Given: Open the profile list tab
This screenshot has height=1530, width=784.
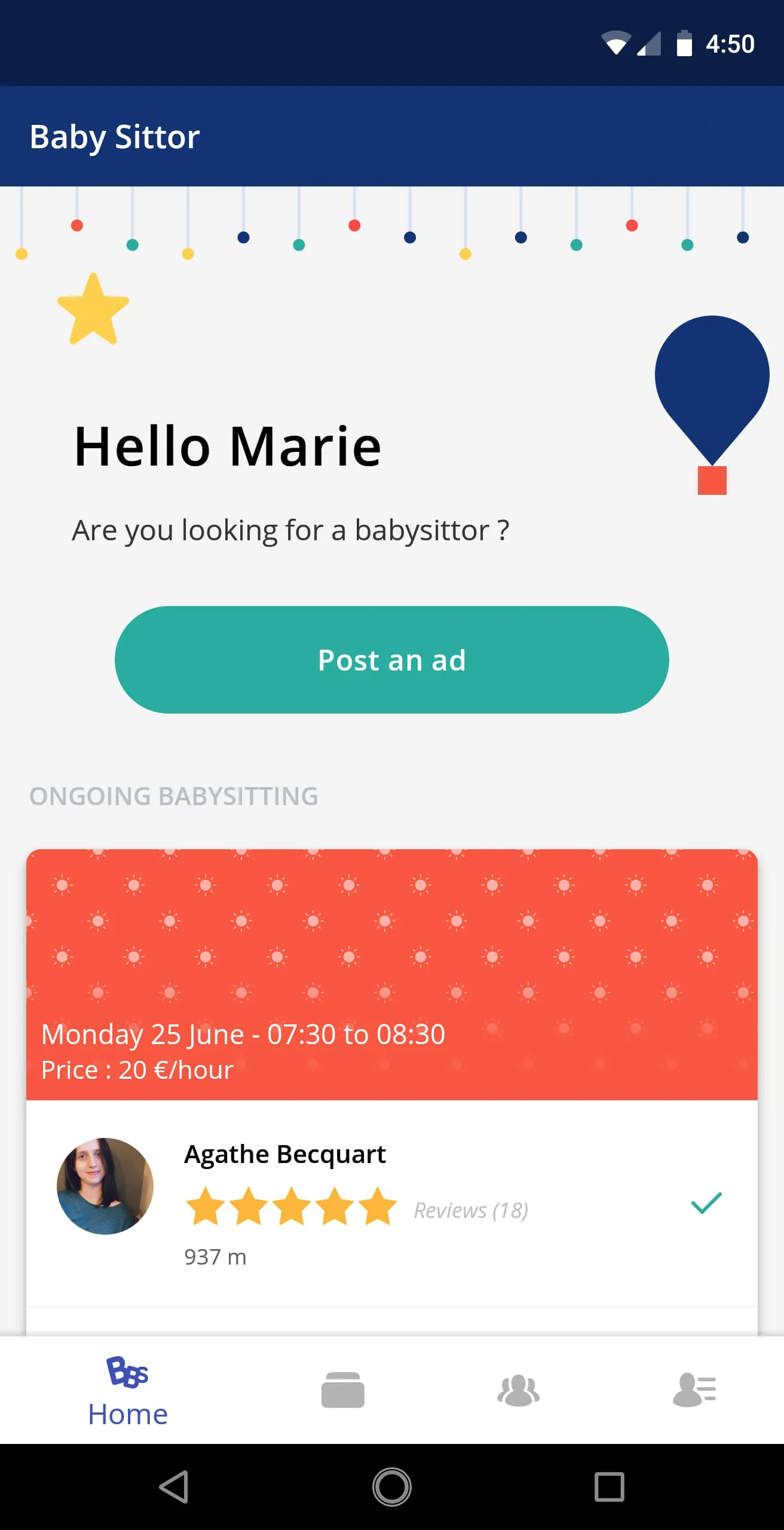Looking at the screenshot, I should coord(694,1390).
